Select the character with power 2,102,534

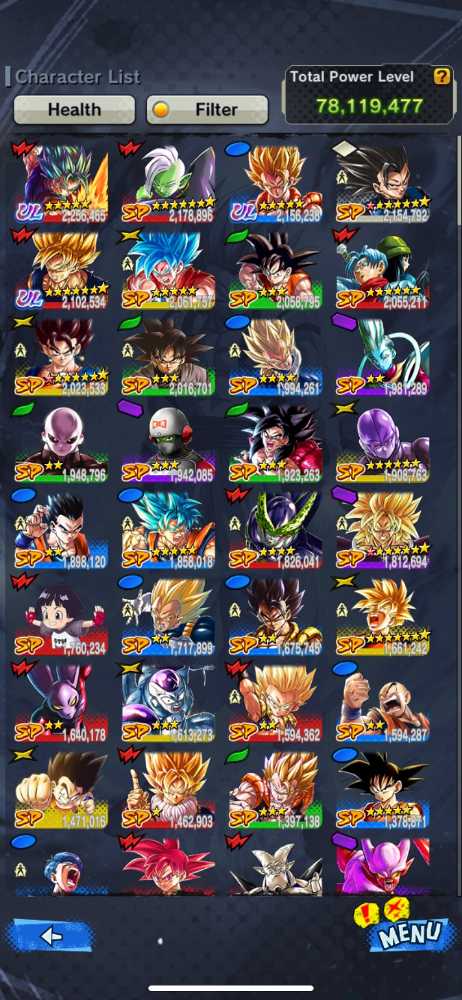62,268
